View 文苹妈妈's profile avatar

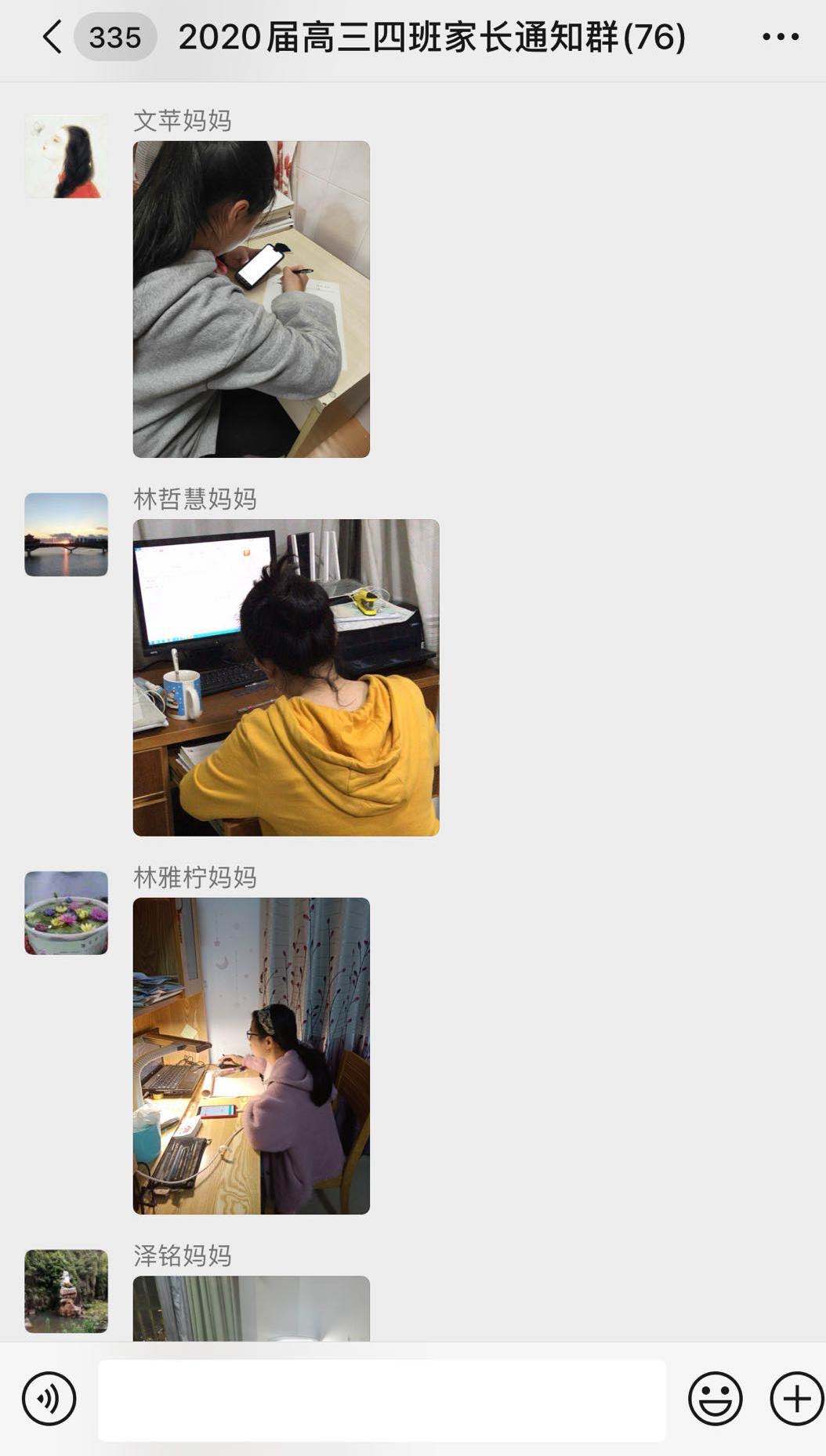click(66, 156)
